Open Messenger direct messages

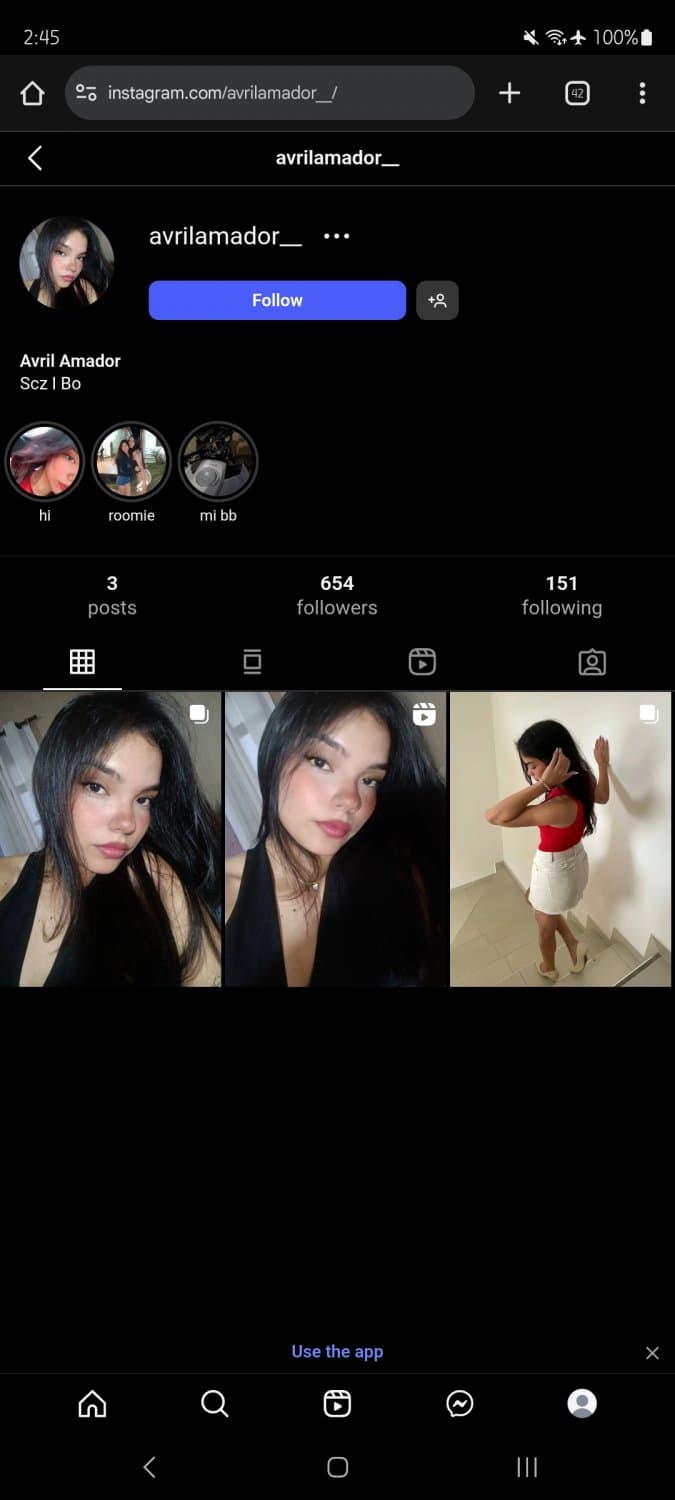click(x=460, y=1405)
